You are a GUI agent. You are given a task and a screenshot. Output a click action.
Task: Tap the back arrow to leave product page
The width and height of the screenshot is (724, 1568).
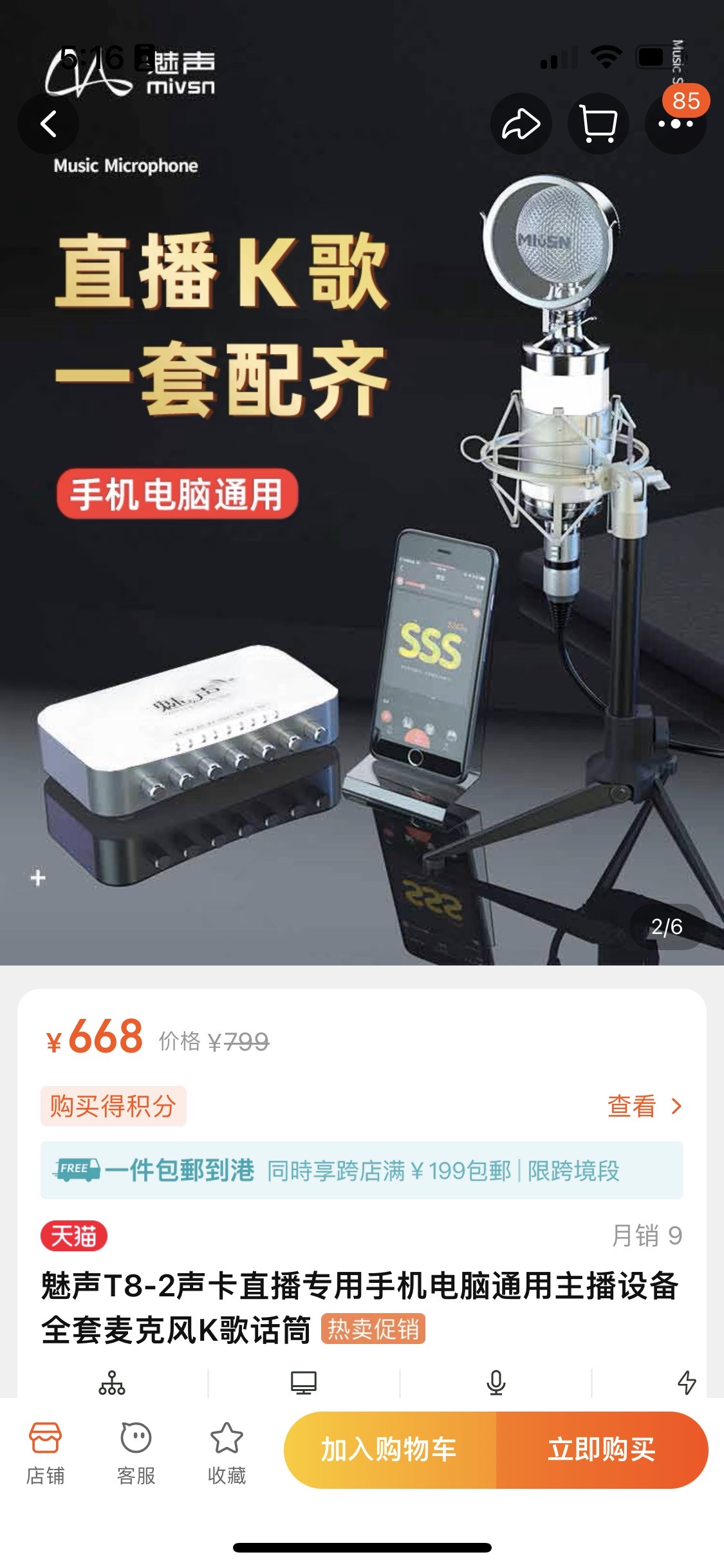click(49, 123)
